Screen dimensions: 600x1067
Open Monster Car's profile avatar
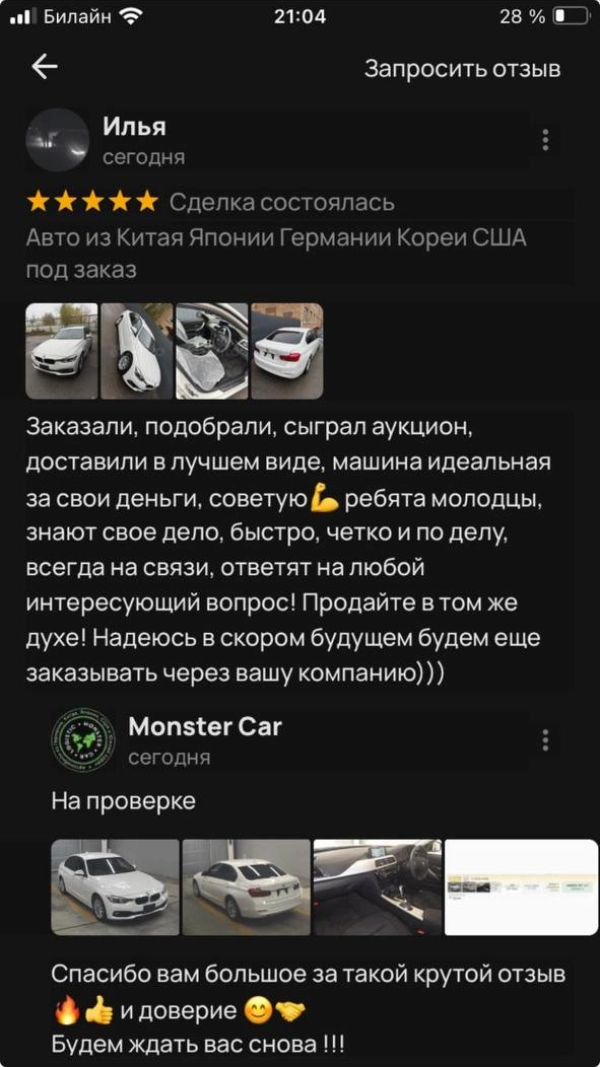(x=82, y=741)
